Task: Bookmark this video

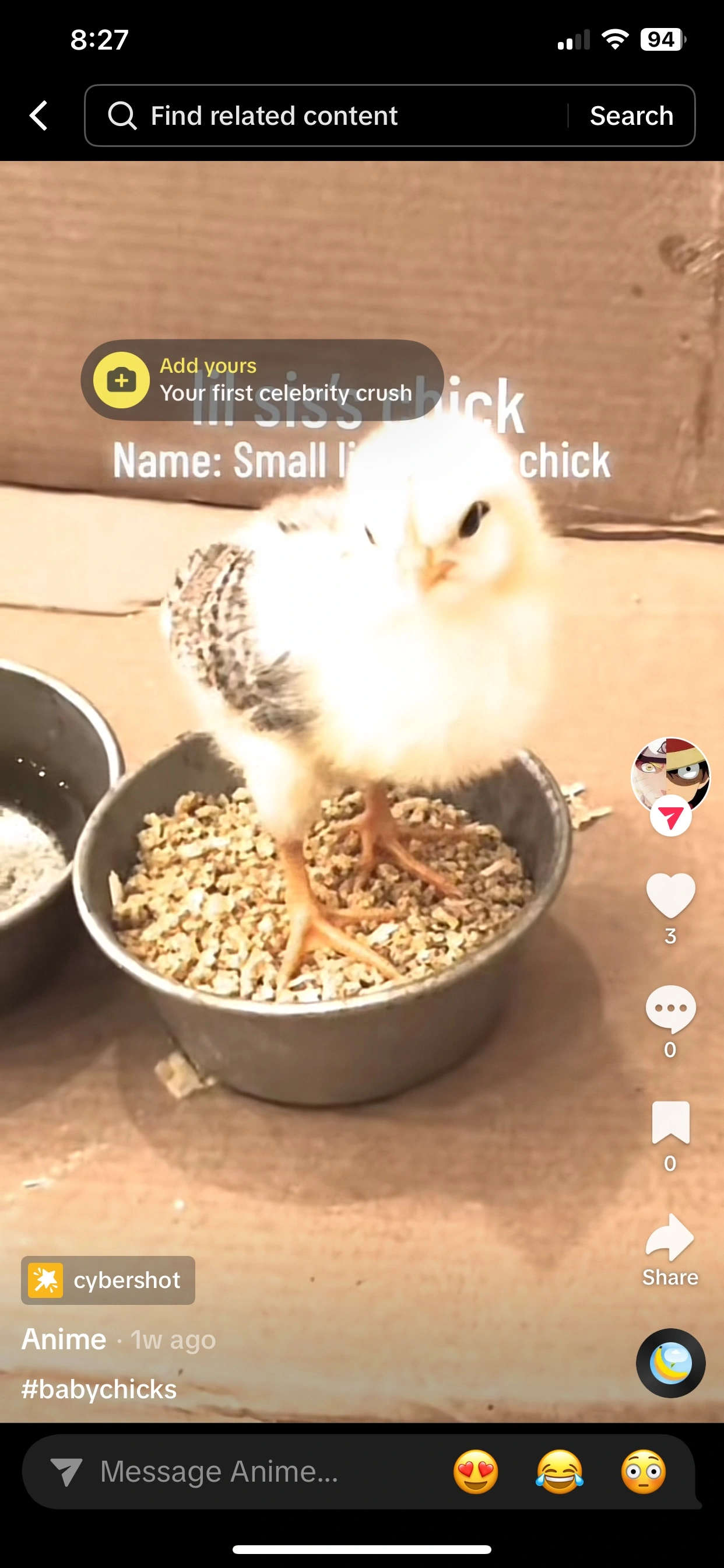Action: pos(670,1122)
